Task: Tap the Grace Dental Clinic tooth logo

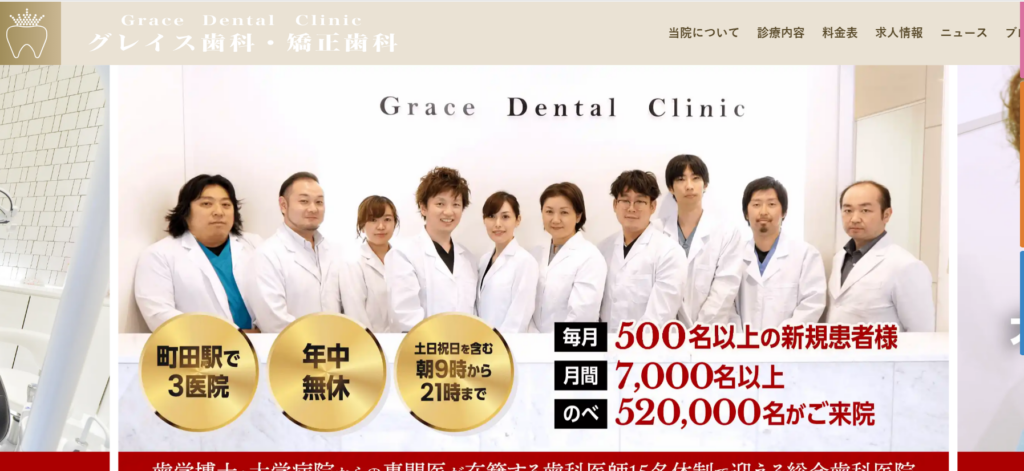Action: pos(27,34)
